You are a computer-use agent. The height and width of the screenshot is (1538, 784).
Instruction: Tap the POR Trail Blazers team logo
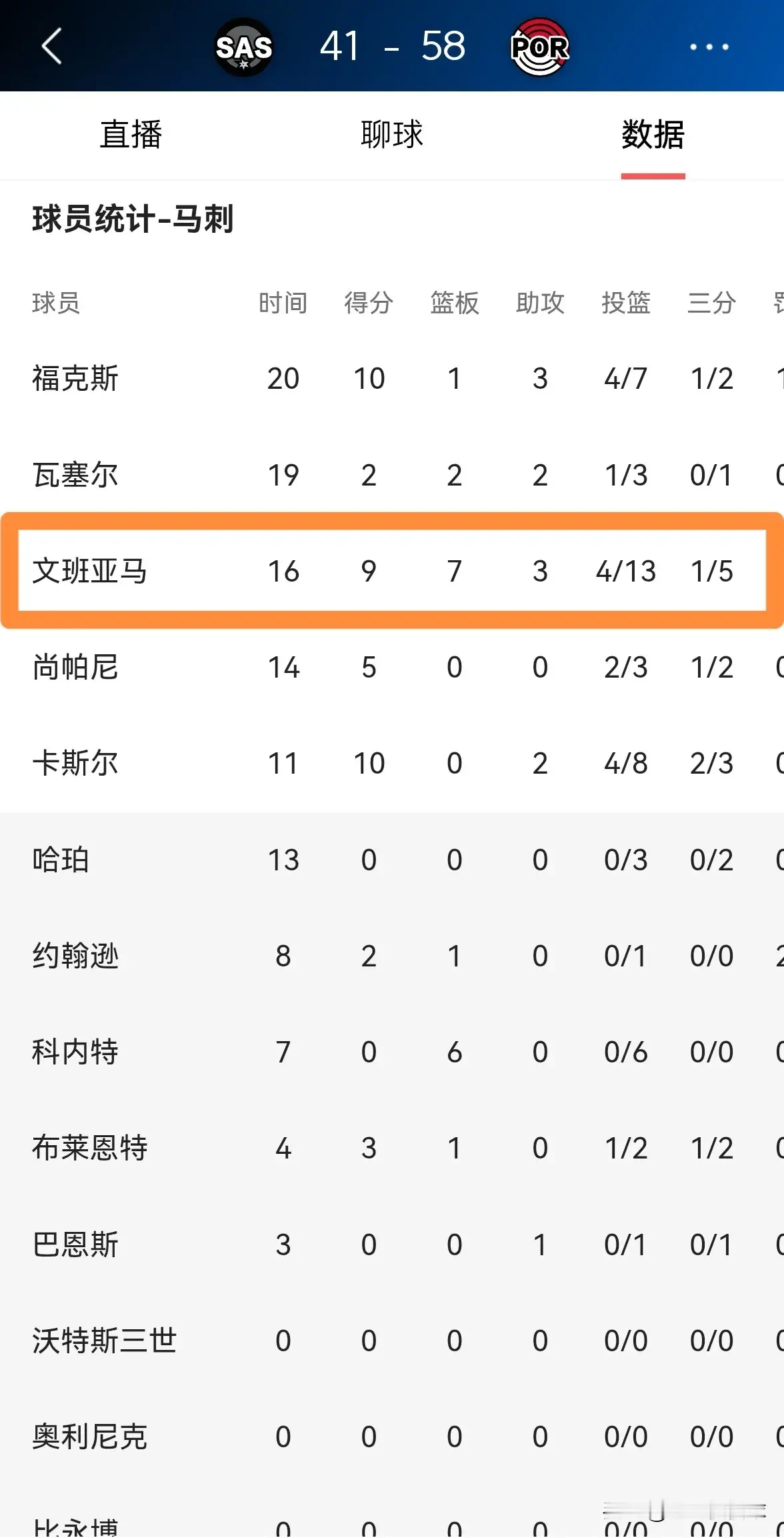pos(537,47)
